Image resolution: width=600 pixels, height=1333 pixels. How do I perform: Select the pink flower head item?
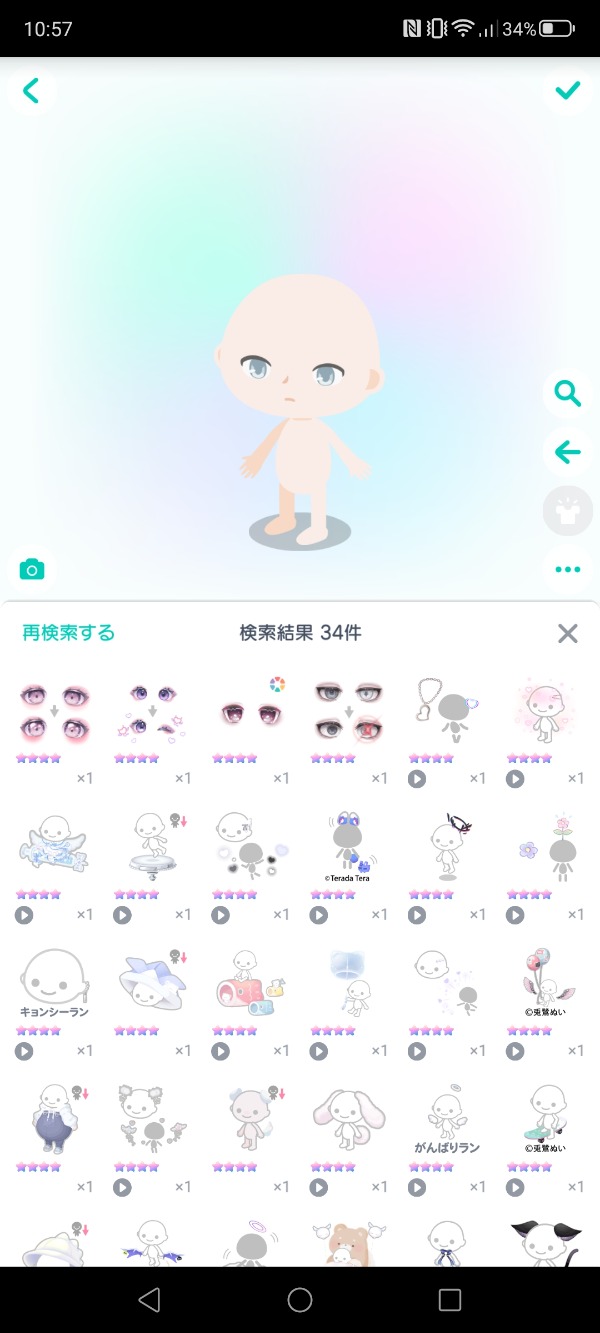[x=544, y=846]
